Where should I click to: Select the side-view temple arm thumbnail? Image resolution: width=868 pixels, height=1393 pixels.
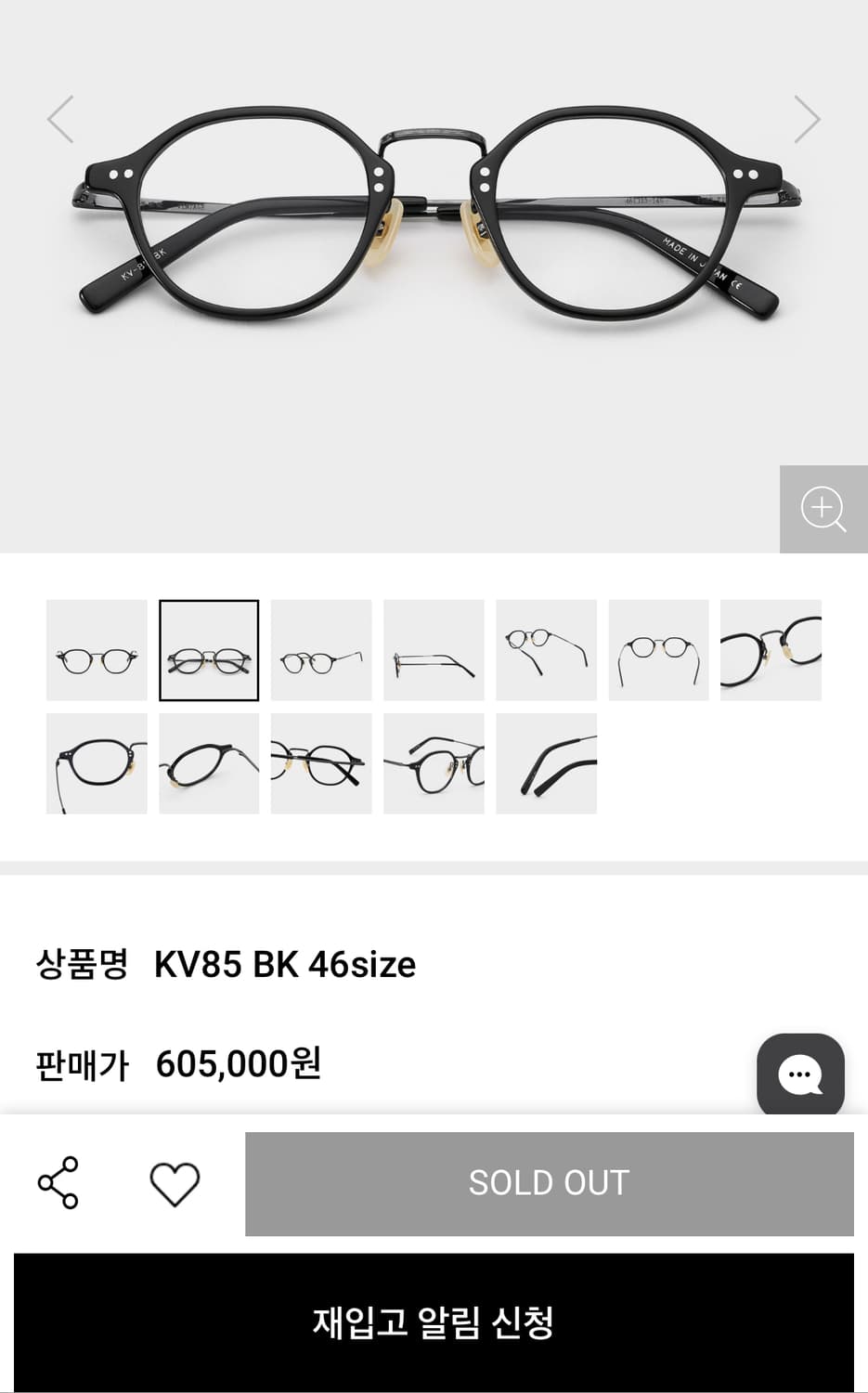point(434,650)
